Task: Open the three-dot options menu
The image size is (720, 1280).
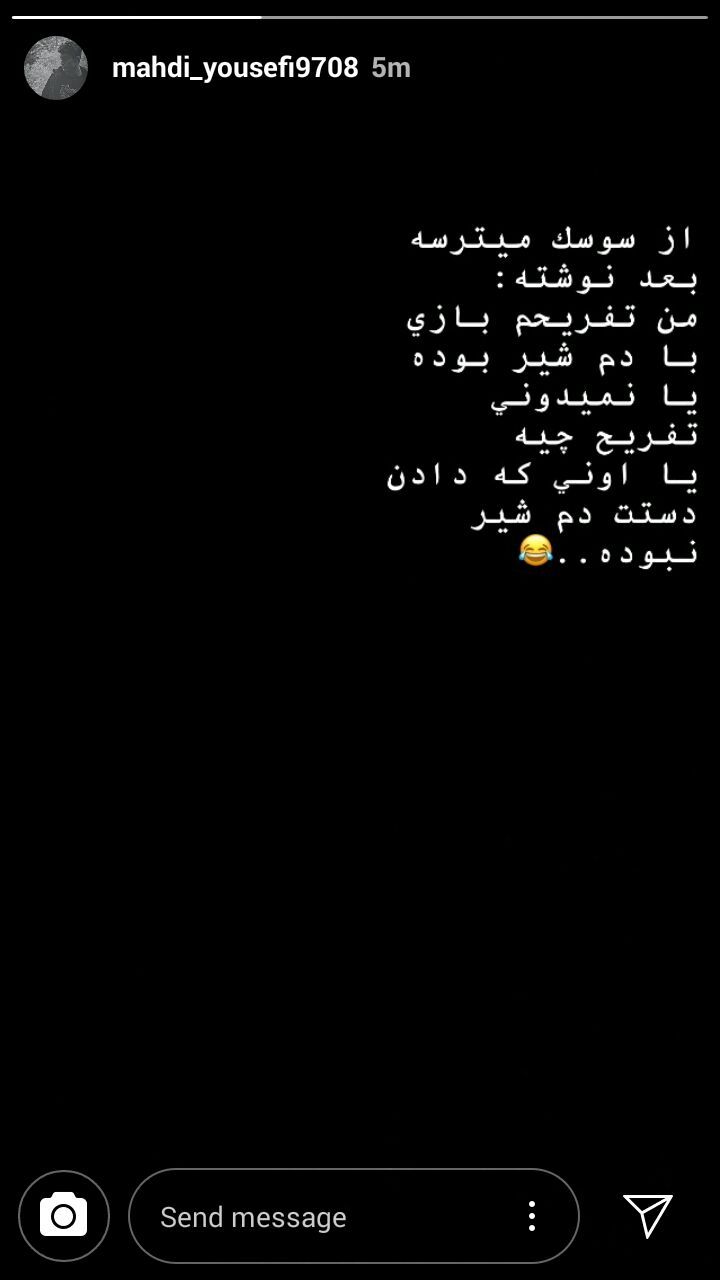Action: [x=532, y=1216]
